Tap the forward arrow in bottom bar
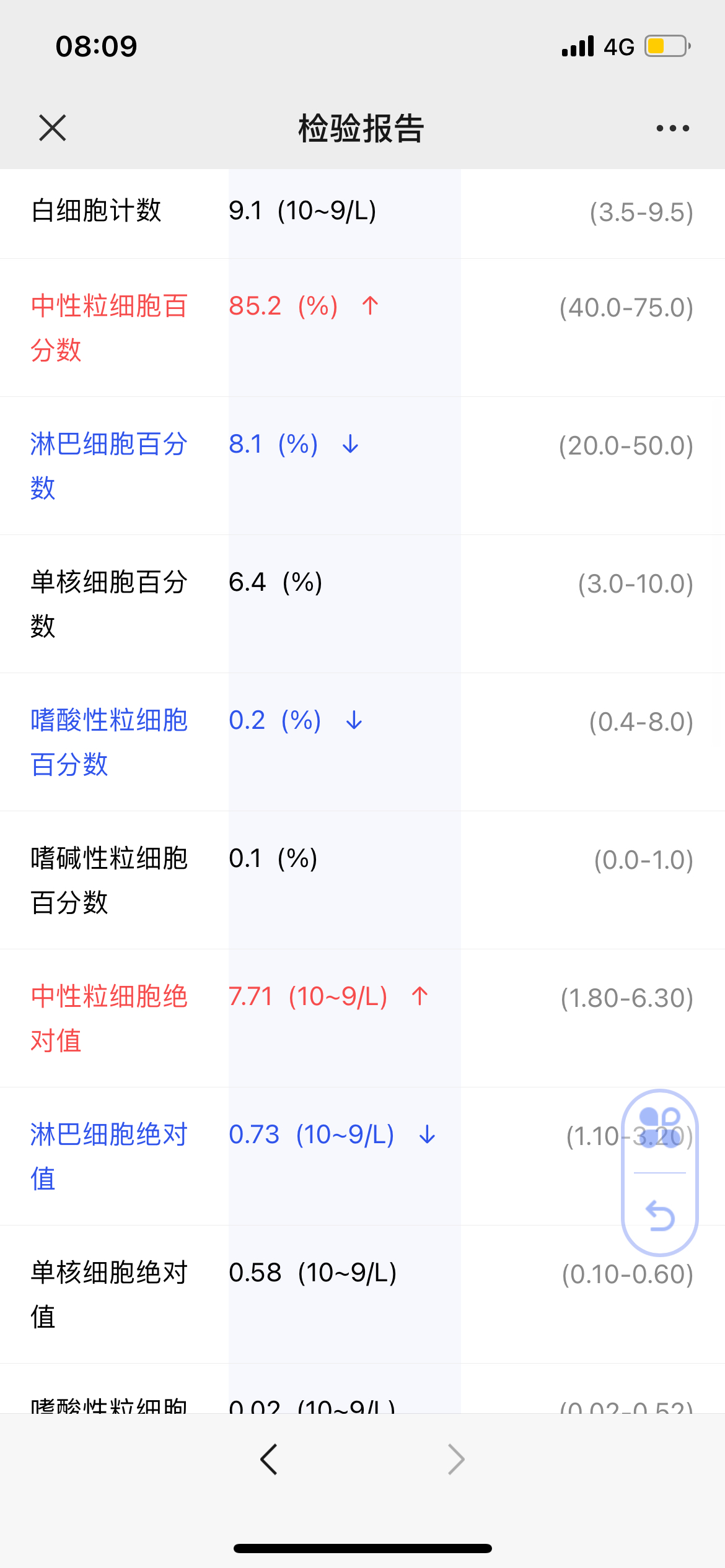 [x=456, y=1459]
